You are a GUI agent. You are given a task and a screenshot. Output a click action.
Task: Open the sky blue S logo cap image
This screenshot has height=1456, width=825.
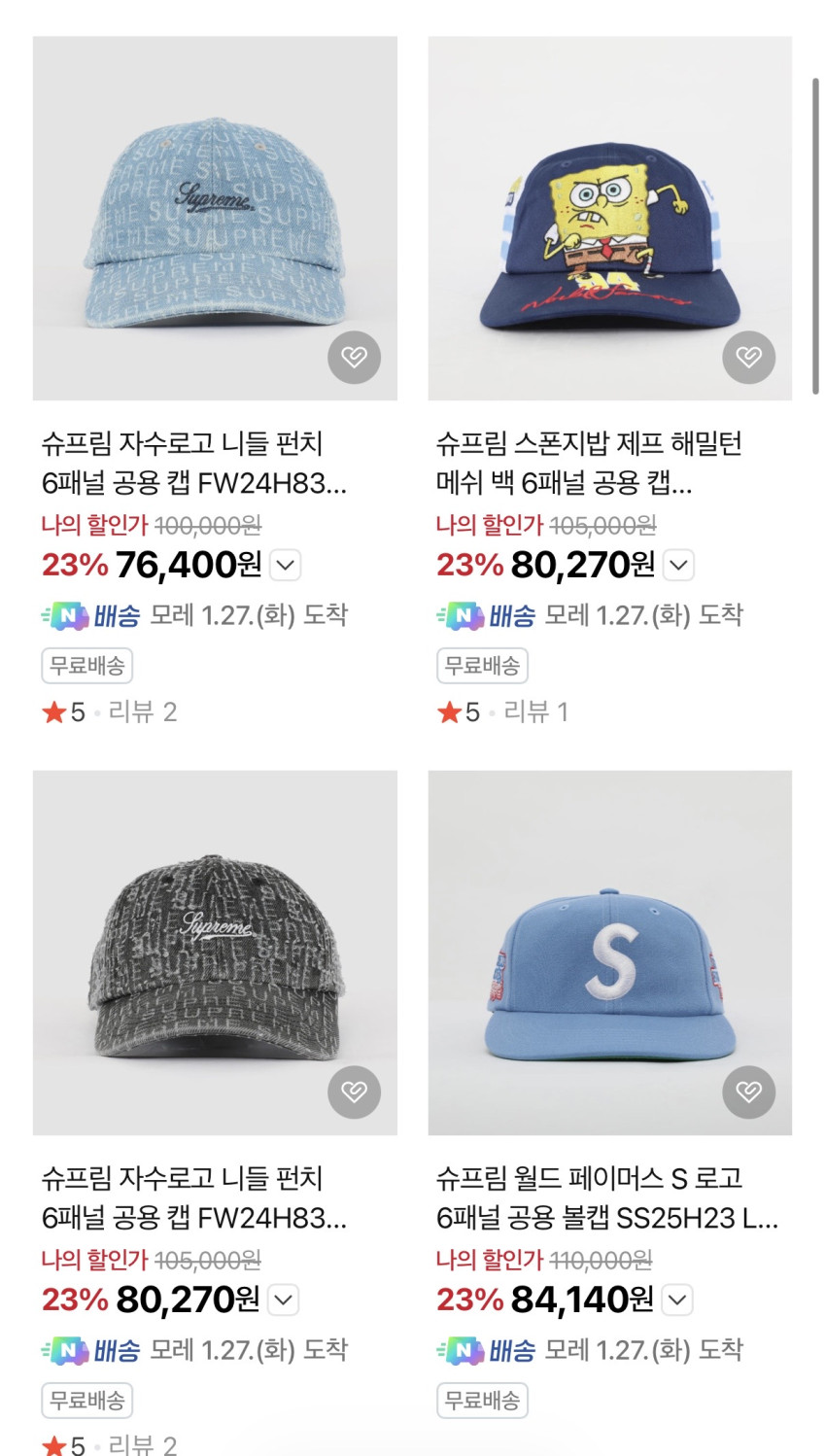[609, 953]
